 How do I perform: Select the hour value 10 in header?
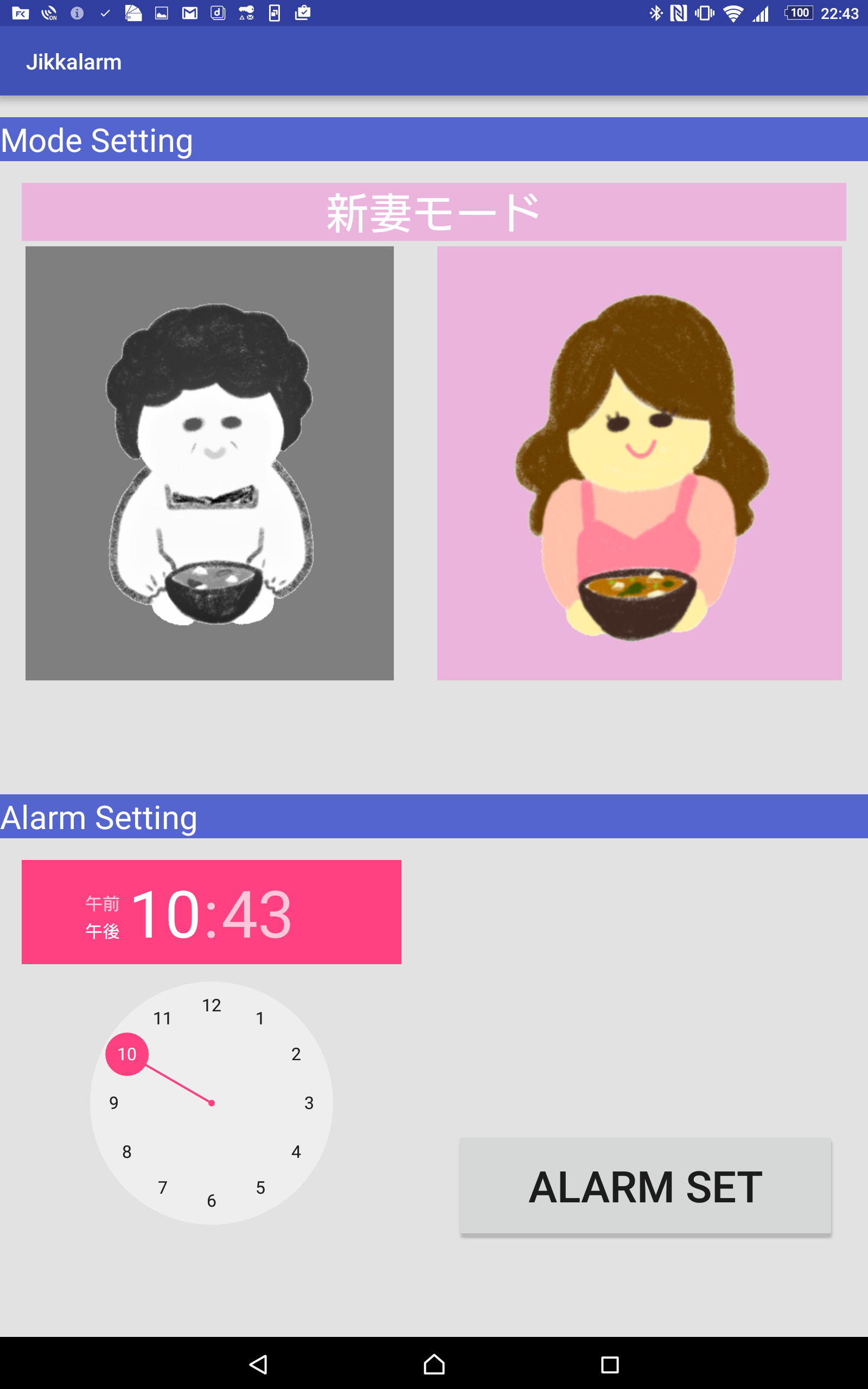(x=167, y=914)
